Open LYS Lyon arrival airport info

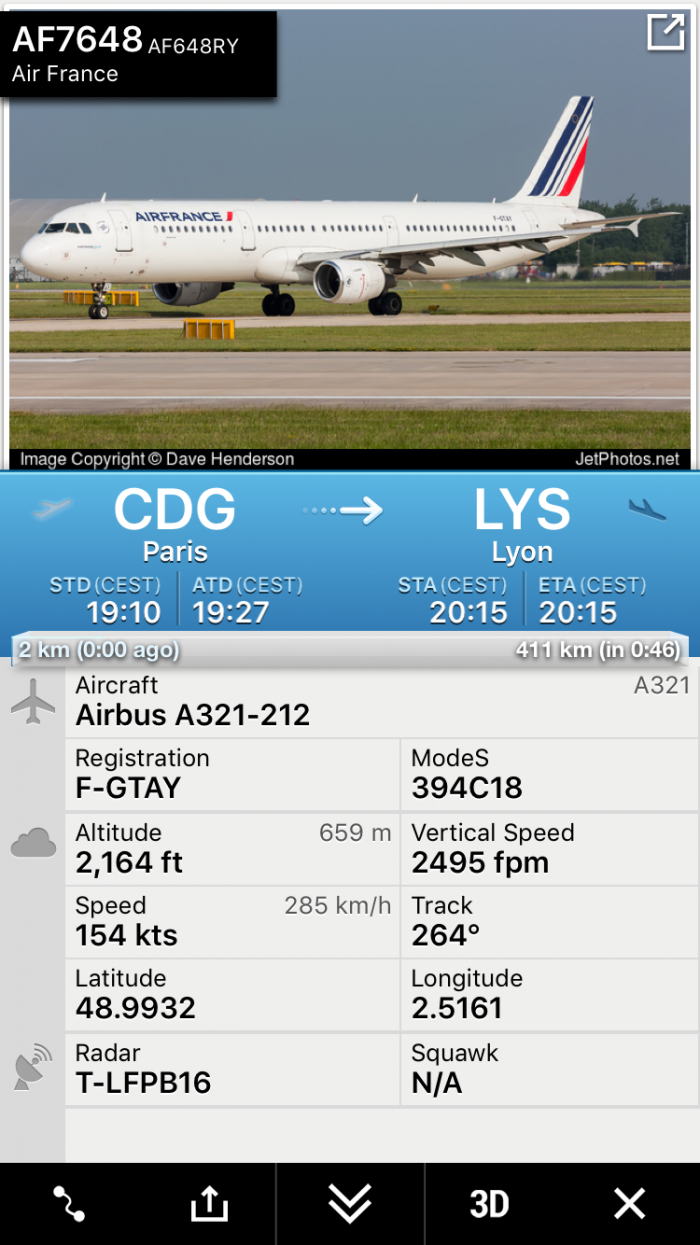(x=522, y=525)
